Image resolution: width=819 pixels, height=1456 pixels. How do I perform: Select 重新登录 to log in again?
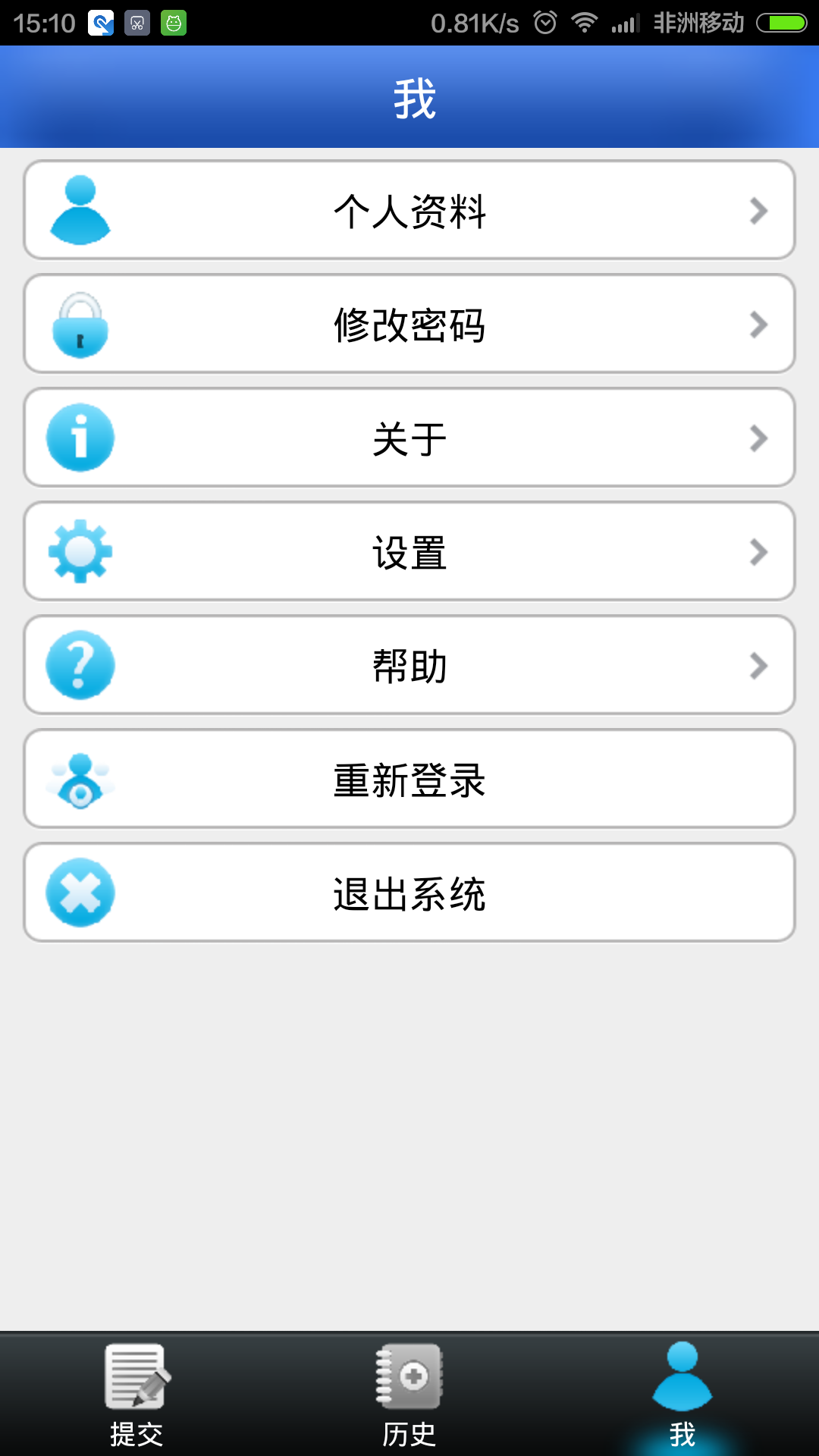[409, 779]
